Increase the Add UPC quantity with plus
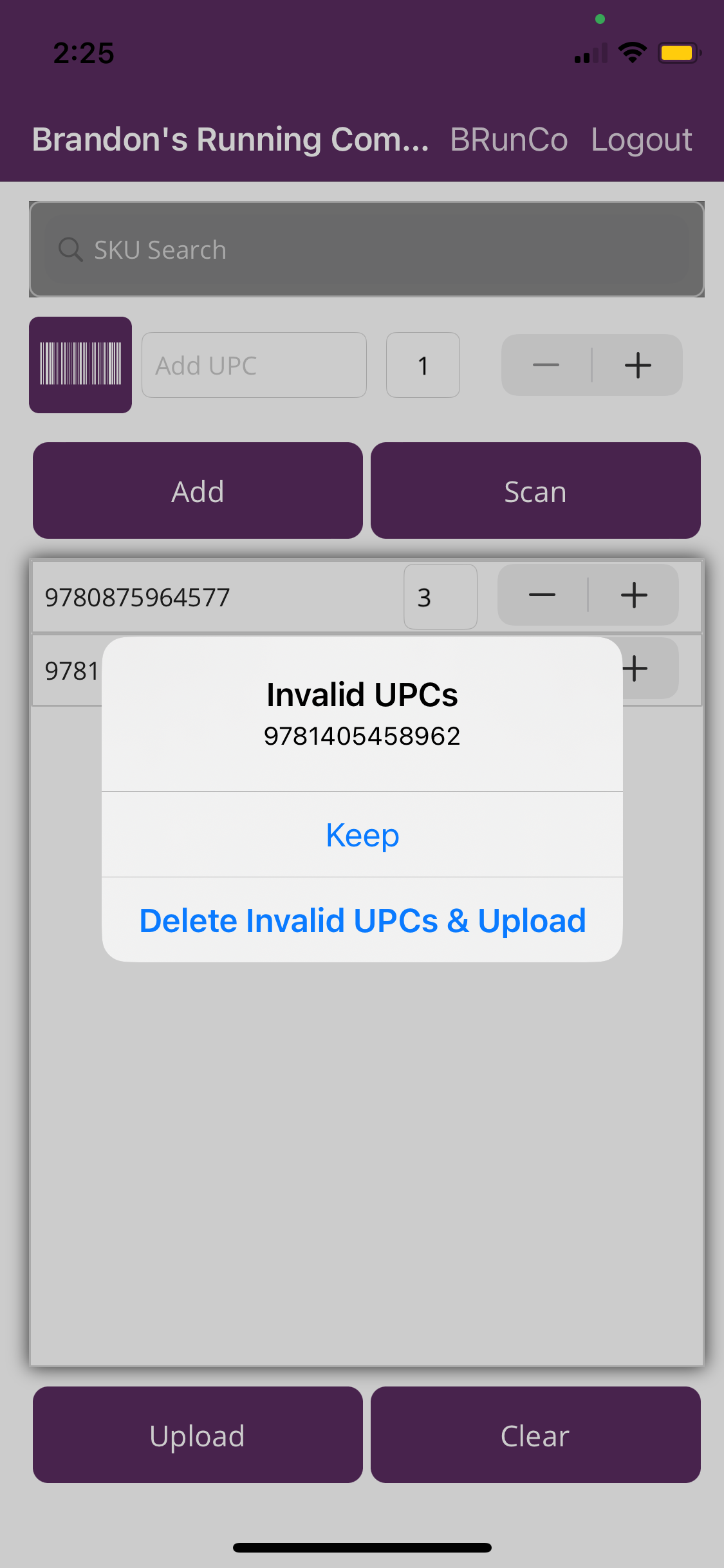The height and width of the screenshot is (1568, 724). (638, 365)
